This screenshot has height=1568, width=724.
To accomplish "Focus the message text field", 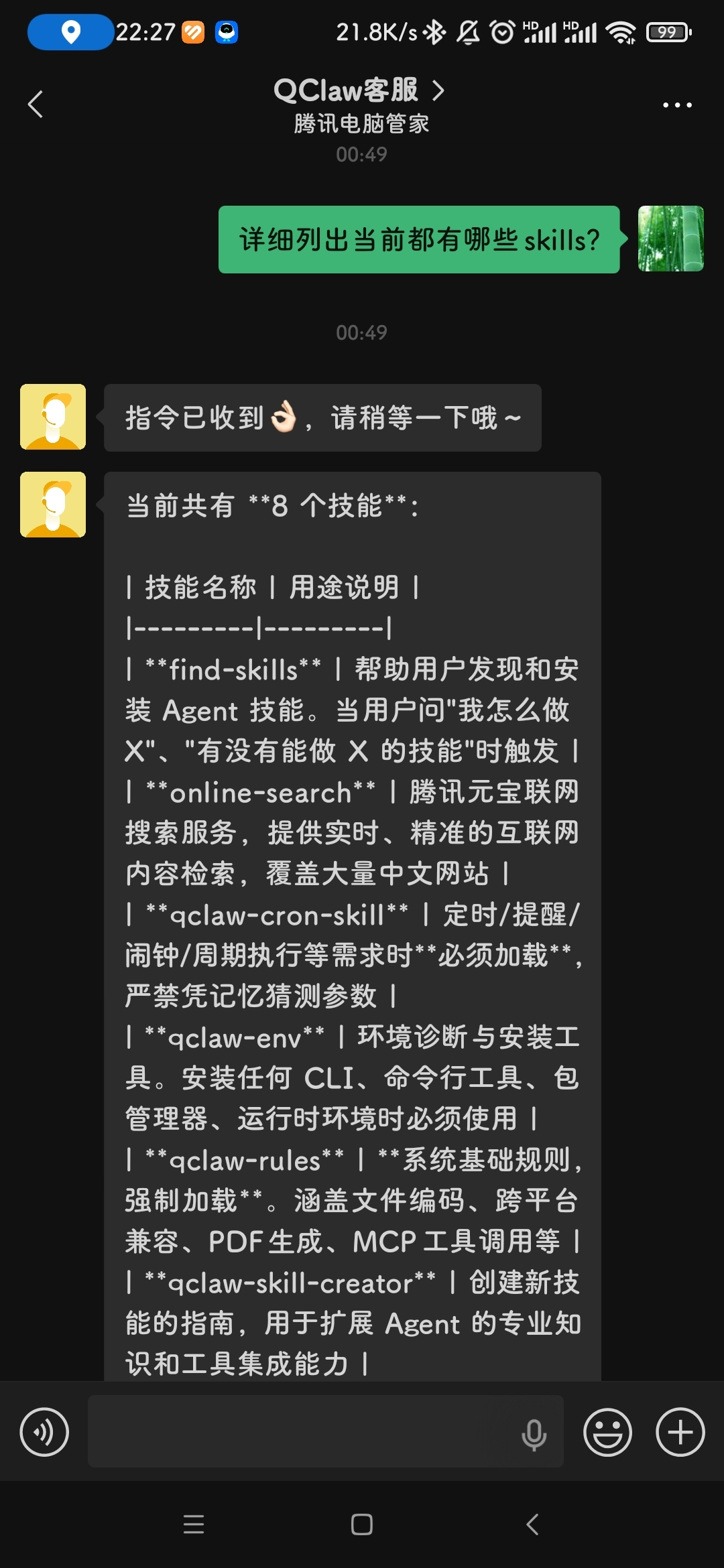I will pyautogui.click(x=302, y=1432).
